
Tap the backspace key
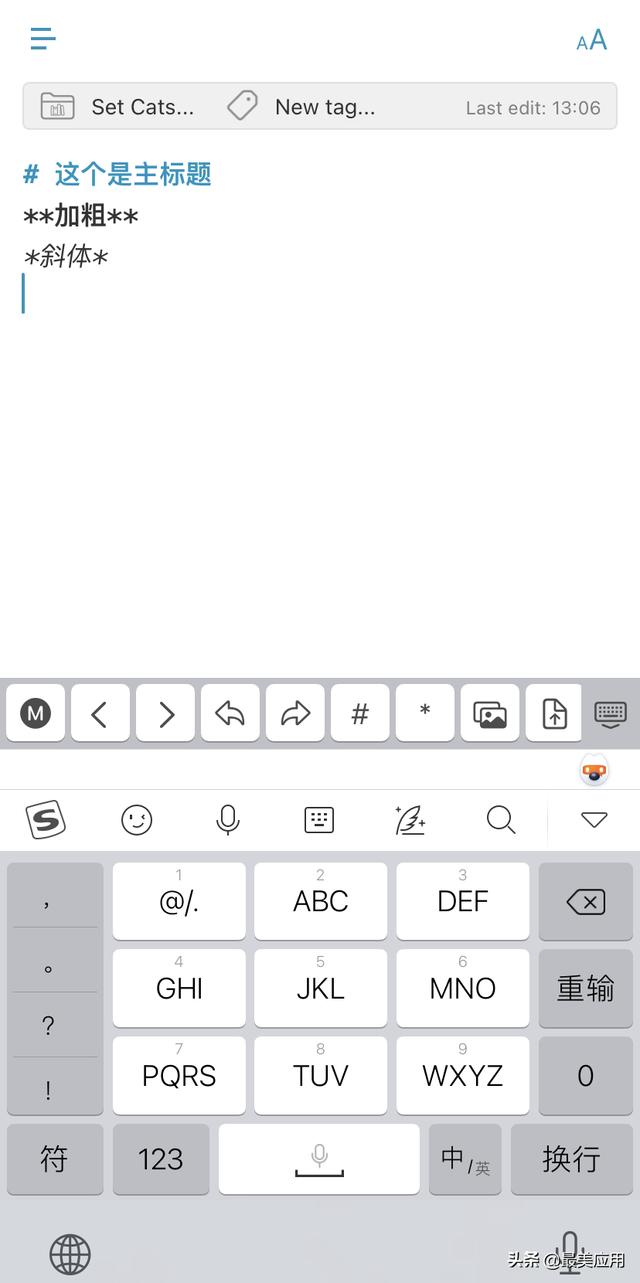[x=585, y=902]
